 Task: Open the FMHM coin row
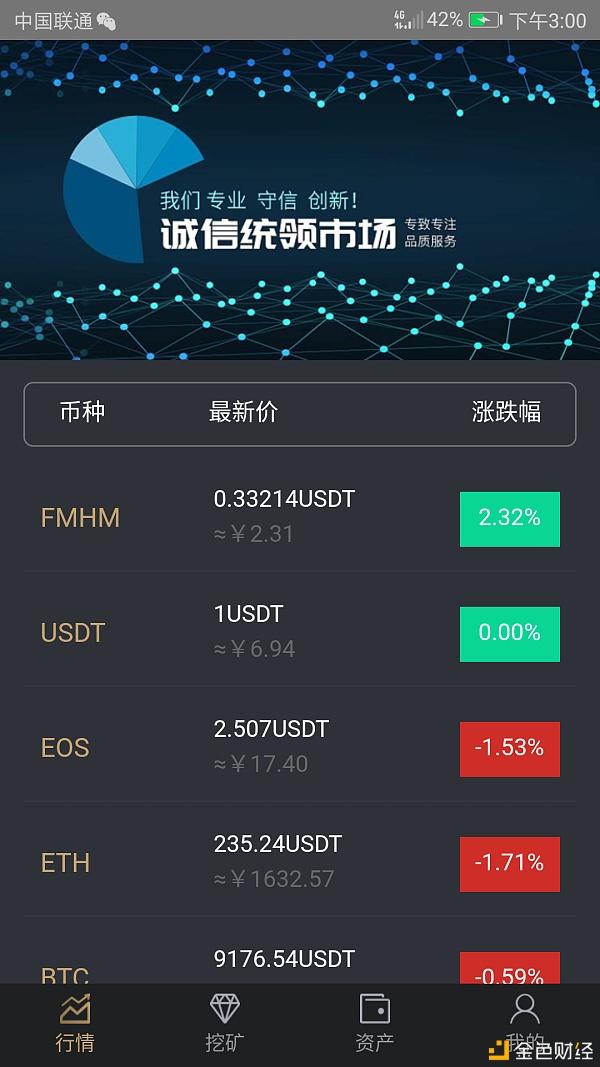(x=300, y=517)
